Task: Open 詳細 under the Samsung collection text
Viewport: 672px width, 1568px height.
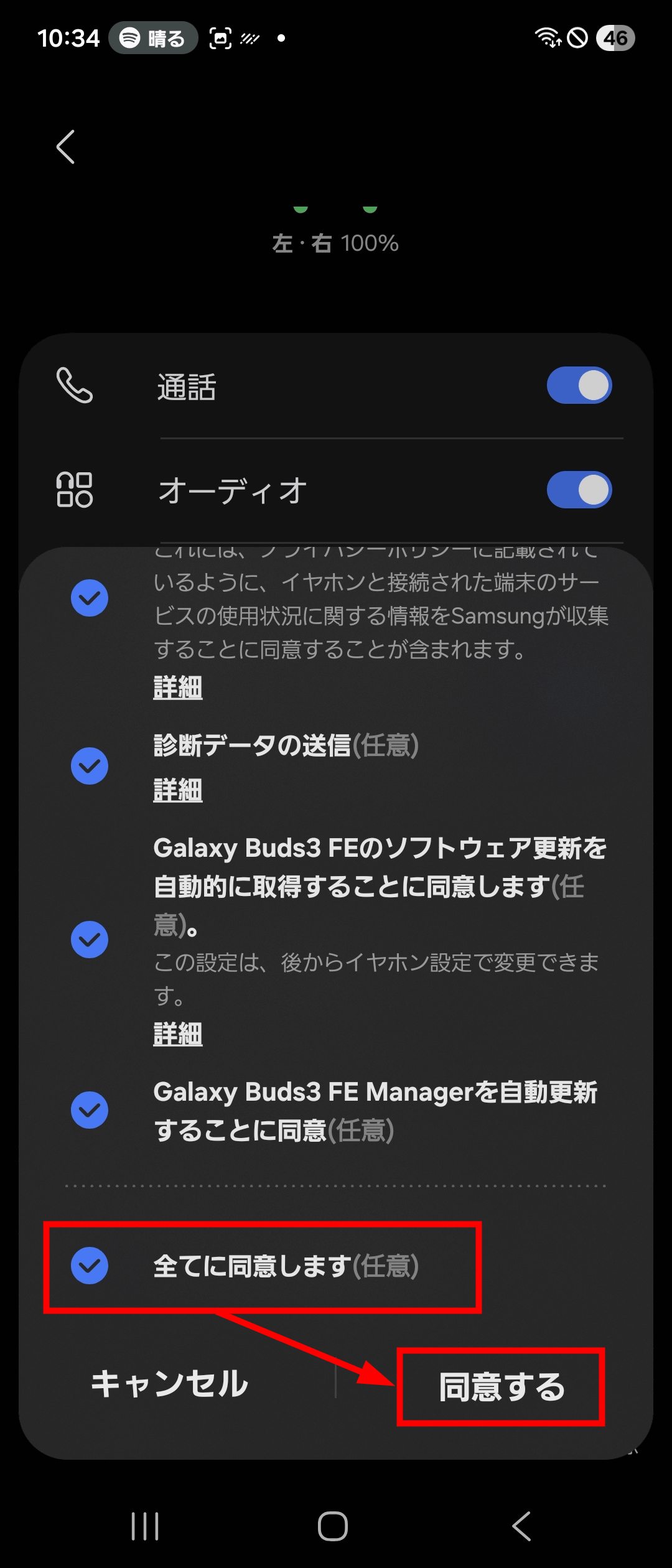Action: (178, 688)
